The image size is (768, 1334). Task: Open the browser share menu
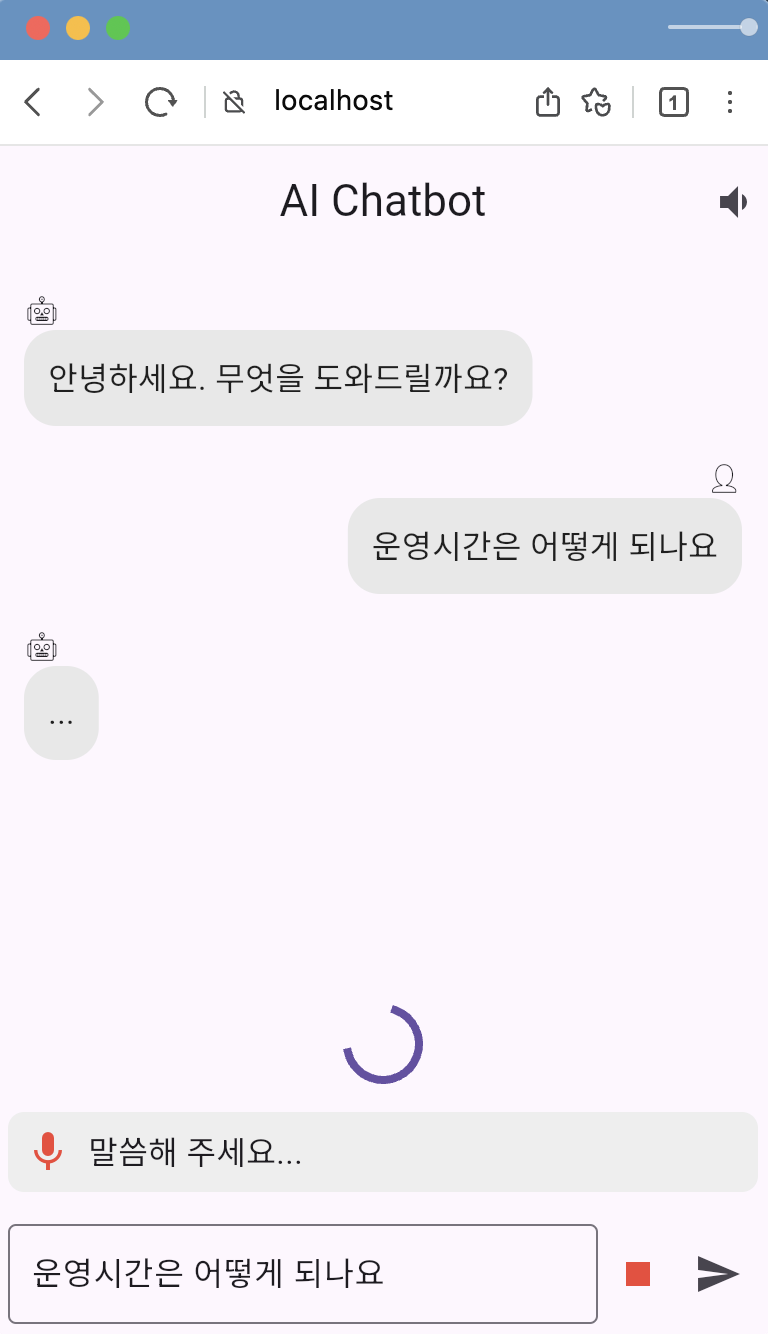[x=547, y=102]
